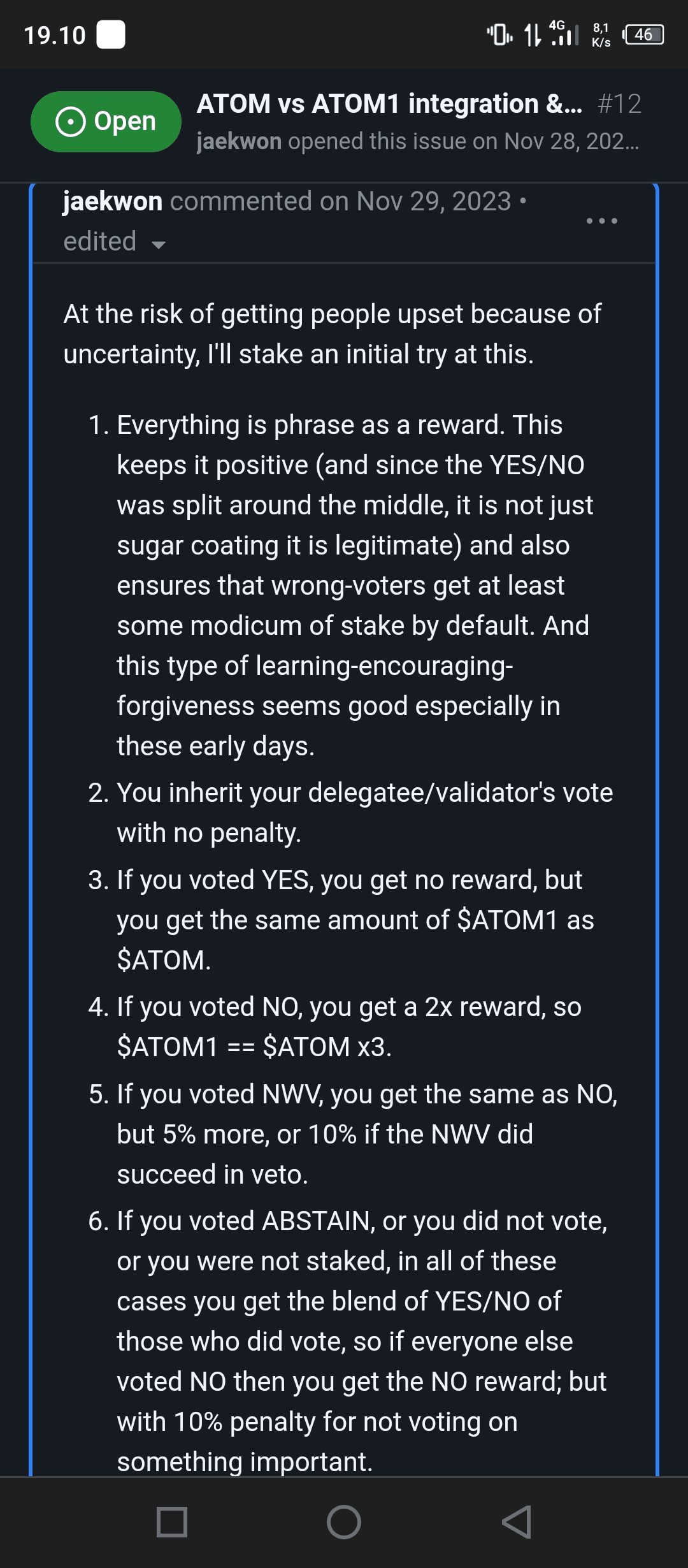This screenshot has height=1568, width=688.
Task: Open jaekwon's profile from the comment header
Action: pyautogui.click(x=112, y=201)
